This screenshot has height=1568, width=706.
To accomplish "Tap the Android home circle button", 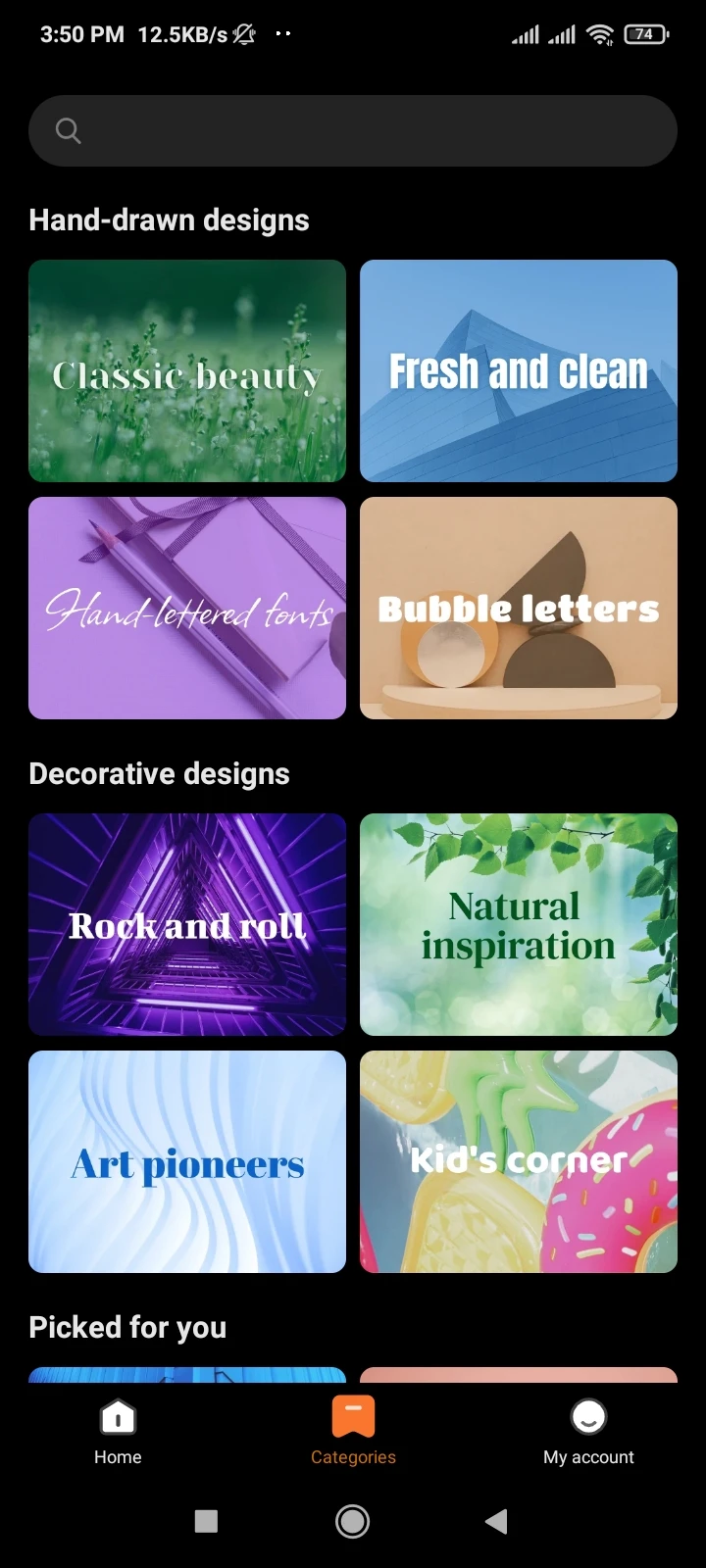I will [352, 1521].
